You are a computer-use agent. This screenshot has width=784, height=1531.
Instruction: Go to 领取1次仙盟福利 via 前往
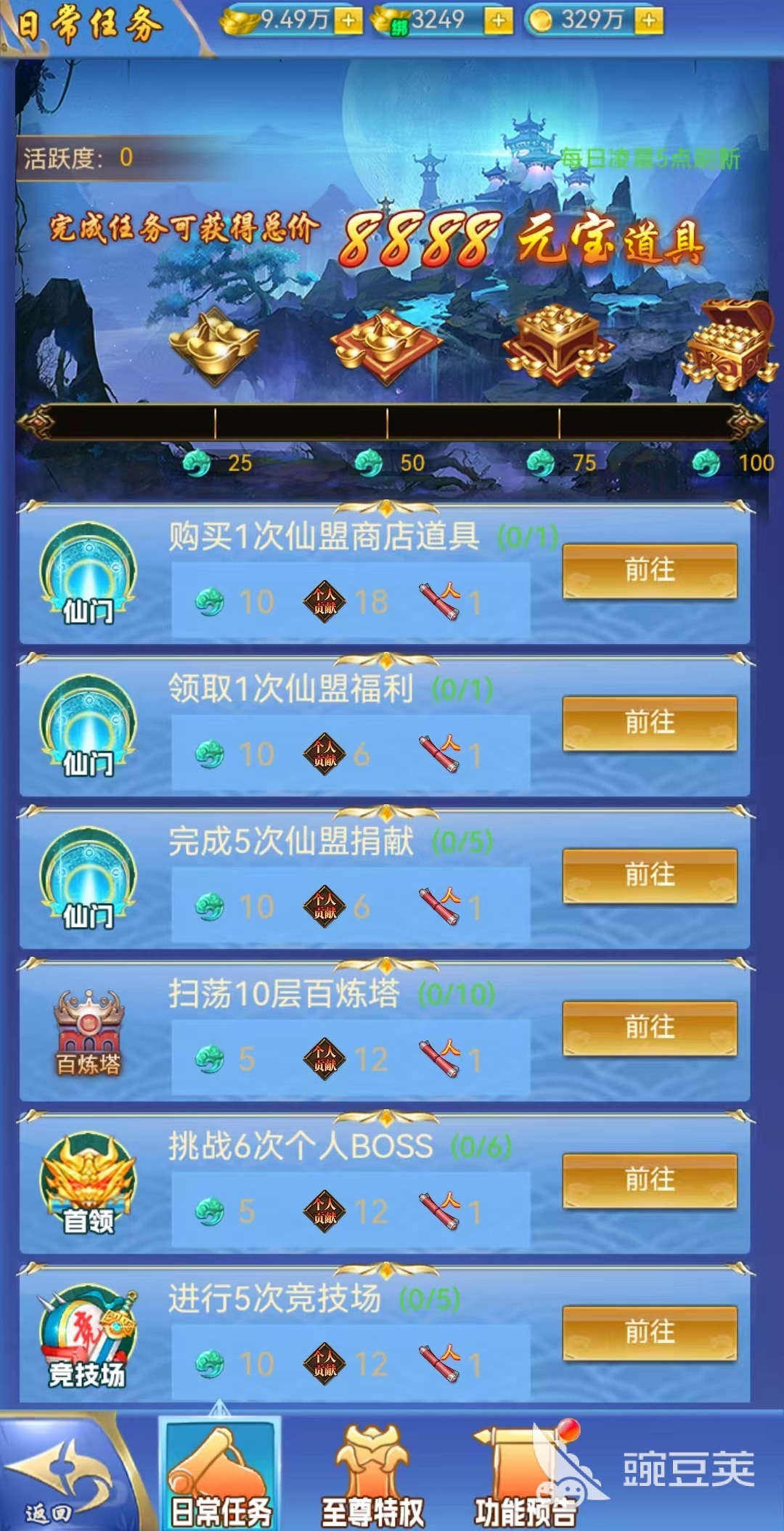[x=650, y=723]
